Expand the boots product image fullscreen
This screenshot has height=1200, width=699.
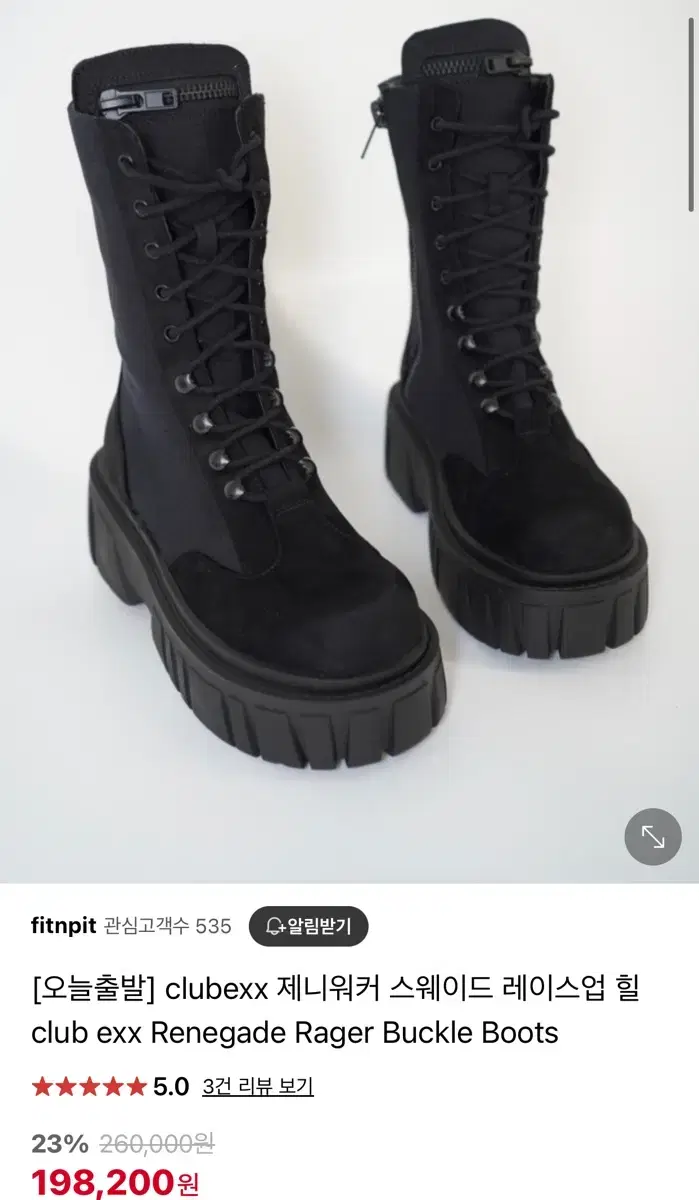click(x=652, y=837)
